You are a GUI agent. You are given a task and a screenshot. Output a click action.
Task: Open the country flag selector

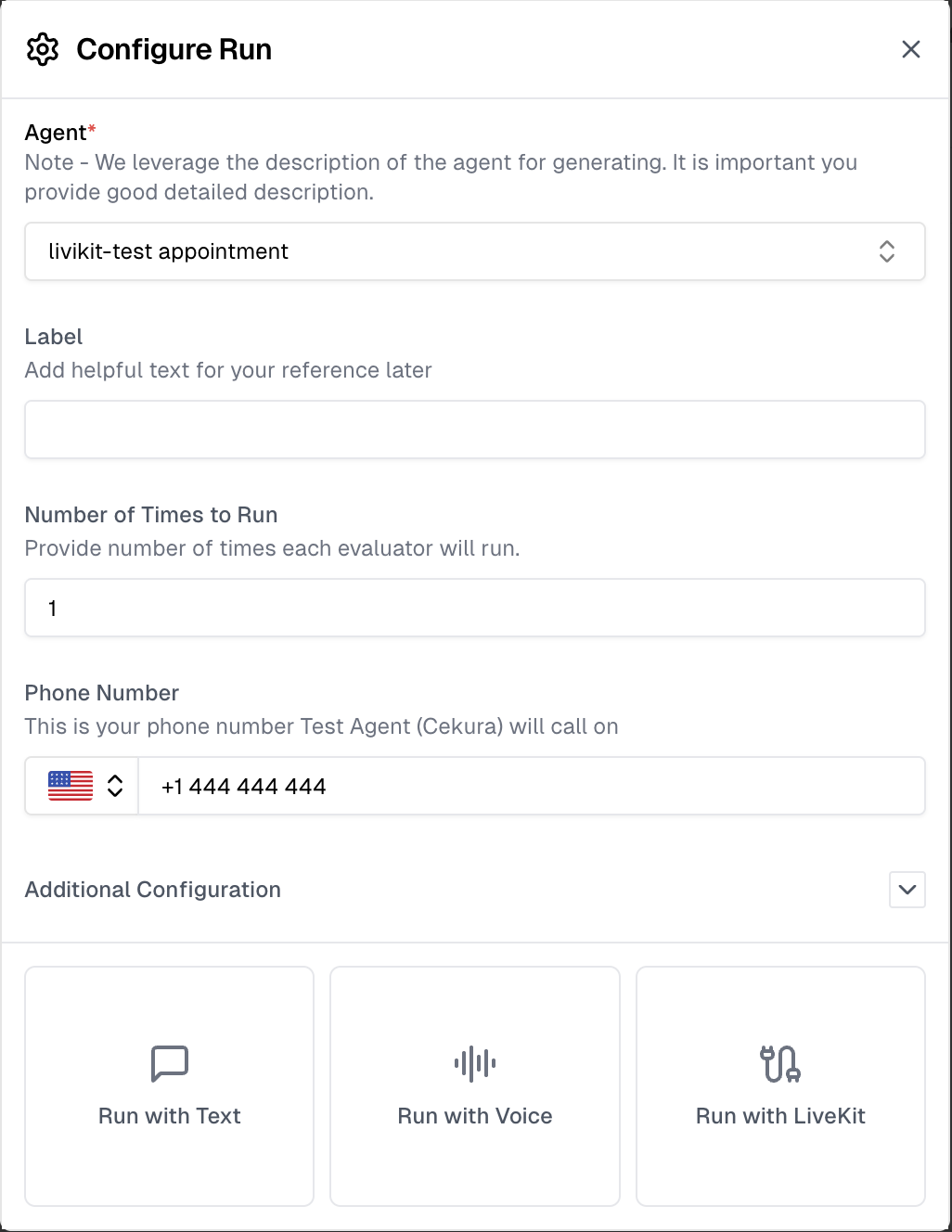(x=84, y=786)
